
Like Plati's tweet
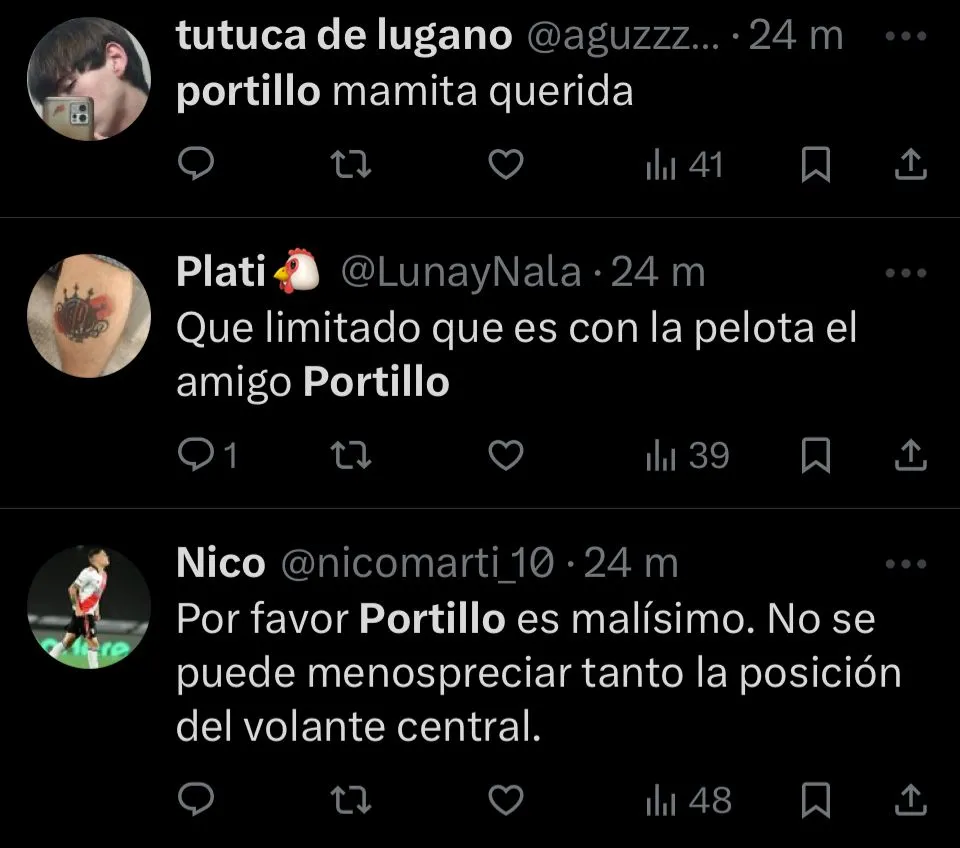click(506, 456)
